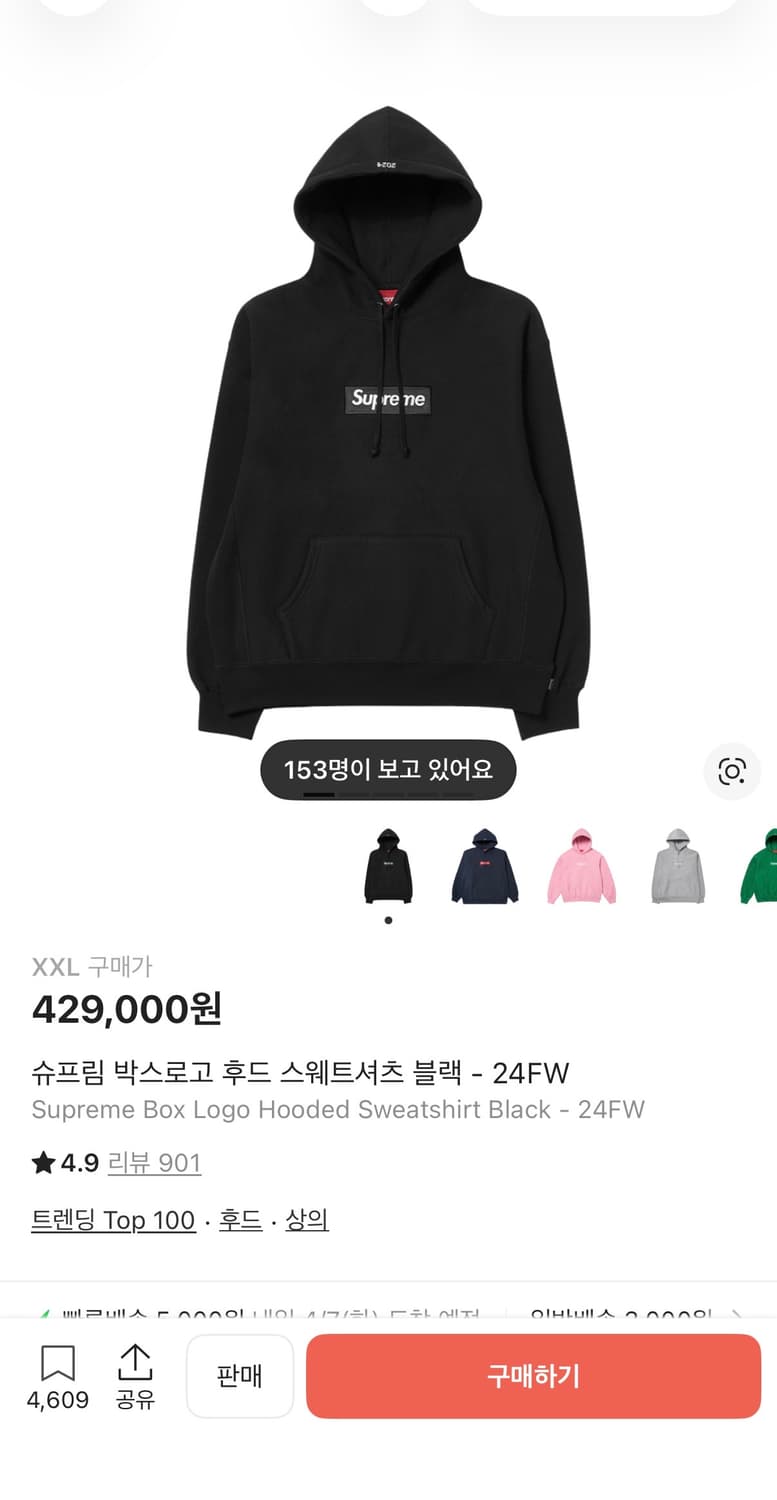This screenshot has height=1500, width=777.
Task: Open 리뷰 901 review list
Action: tap(155, 1163)
